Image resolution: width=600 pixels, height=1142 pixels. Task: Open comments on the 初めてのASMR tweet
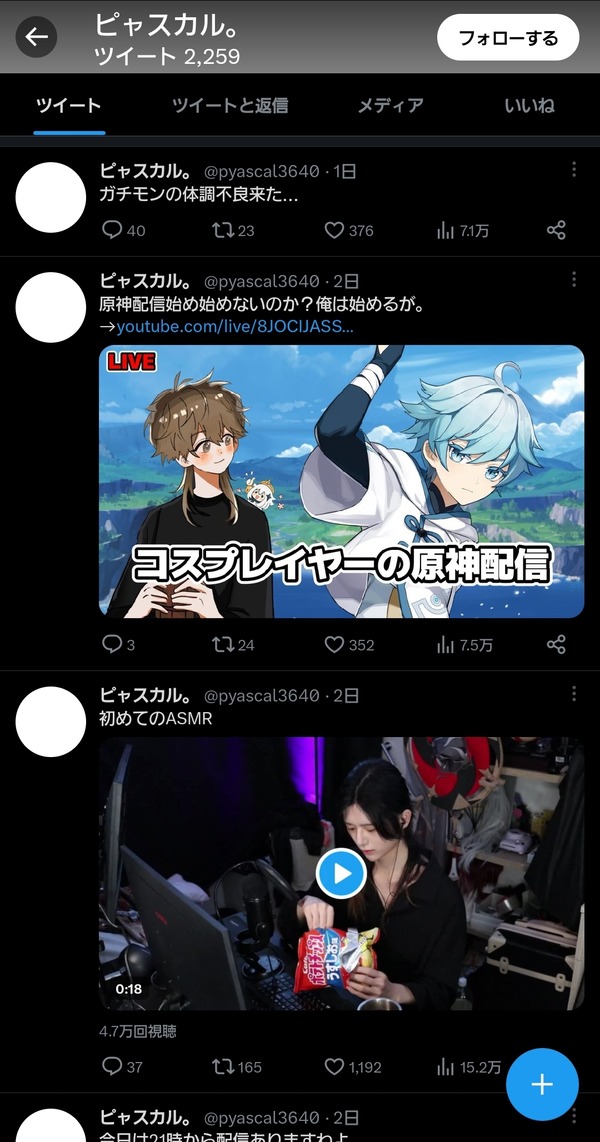[122, 1067]
